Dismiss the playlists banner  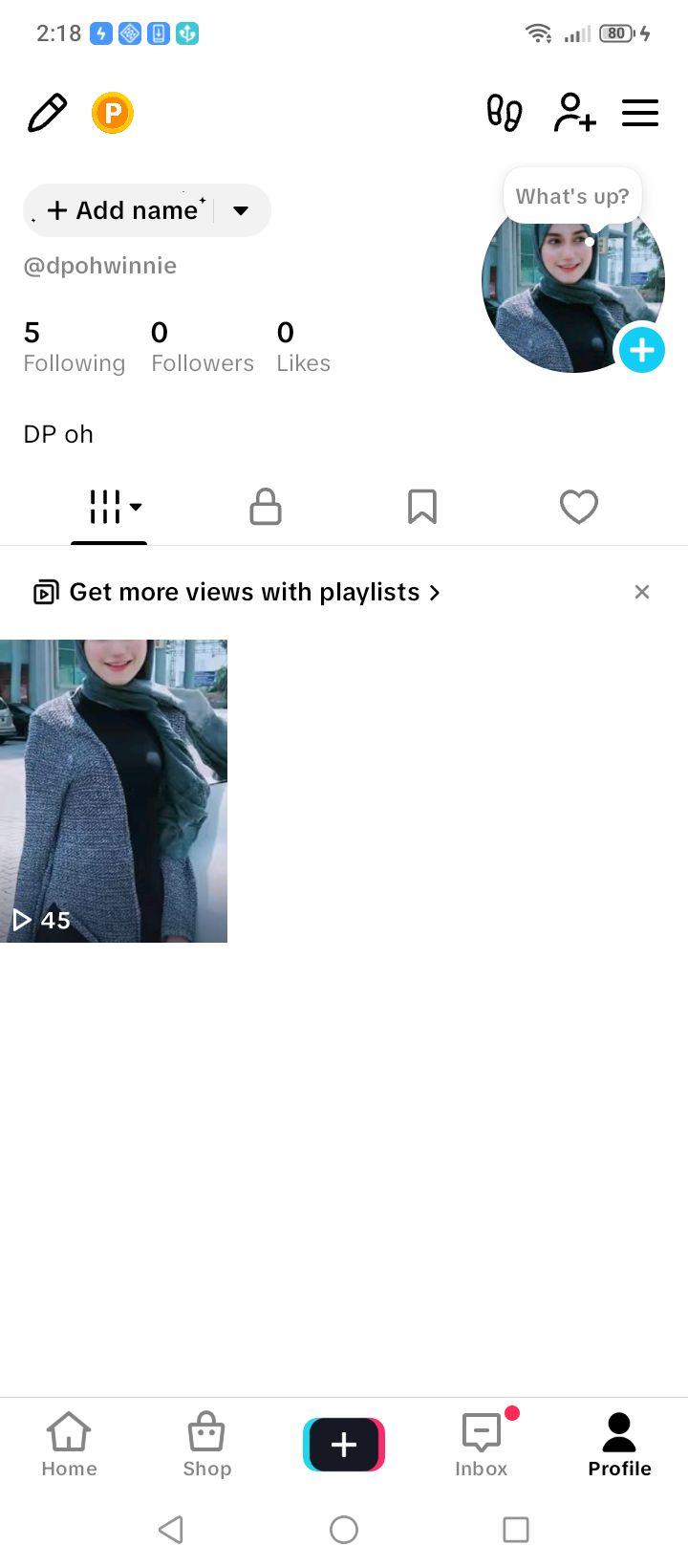[642, 592]
